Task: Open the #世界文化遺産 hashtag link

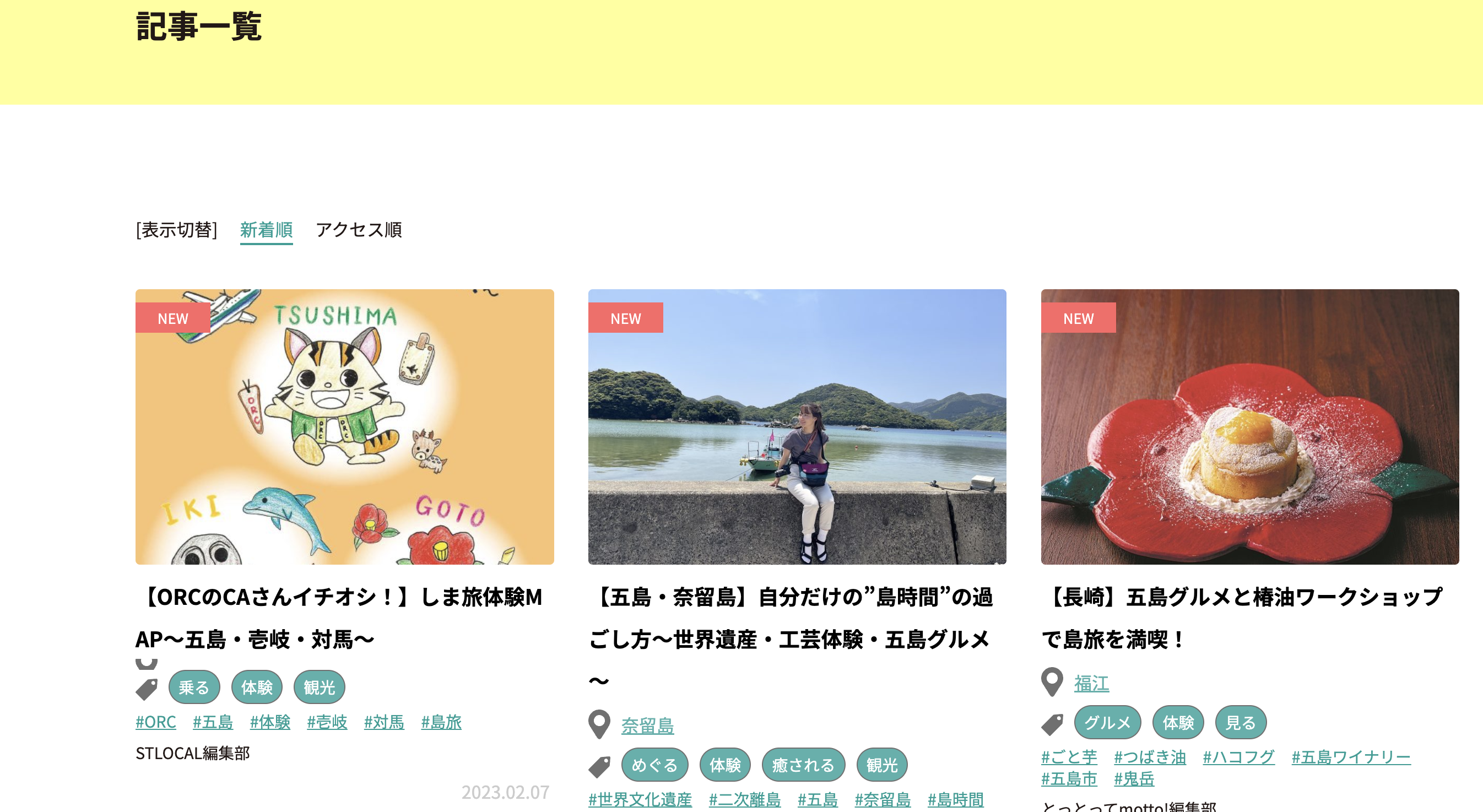Action: pos(640,799)
